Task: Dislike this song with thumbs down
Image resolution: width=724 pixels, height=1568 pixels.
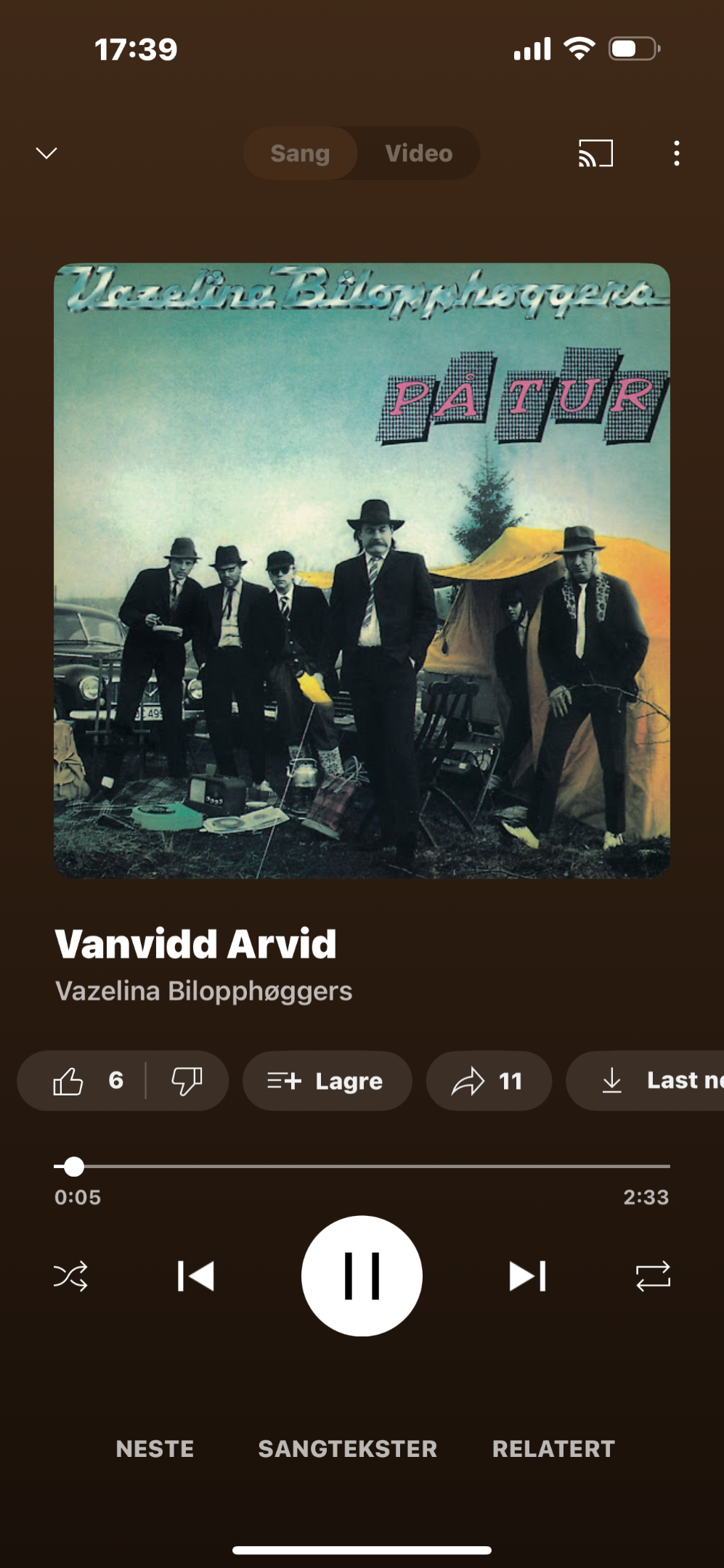Action: (187, 1081)
